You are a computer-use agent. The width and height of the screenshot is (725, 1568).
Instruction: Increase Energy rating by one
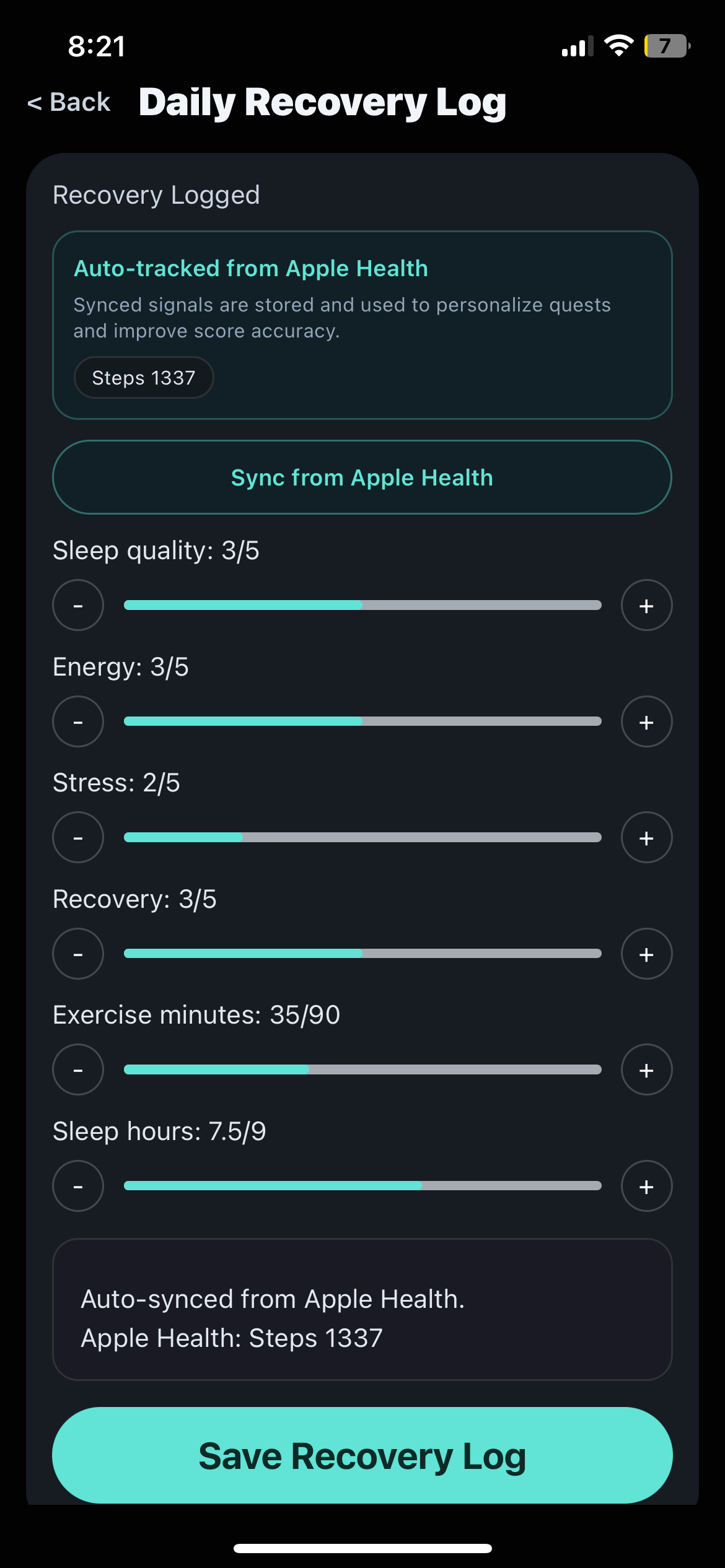pyautogui.click(x=646, y=721)
